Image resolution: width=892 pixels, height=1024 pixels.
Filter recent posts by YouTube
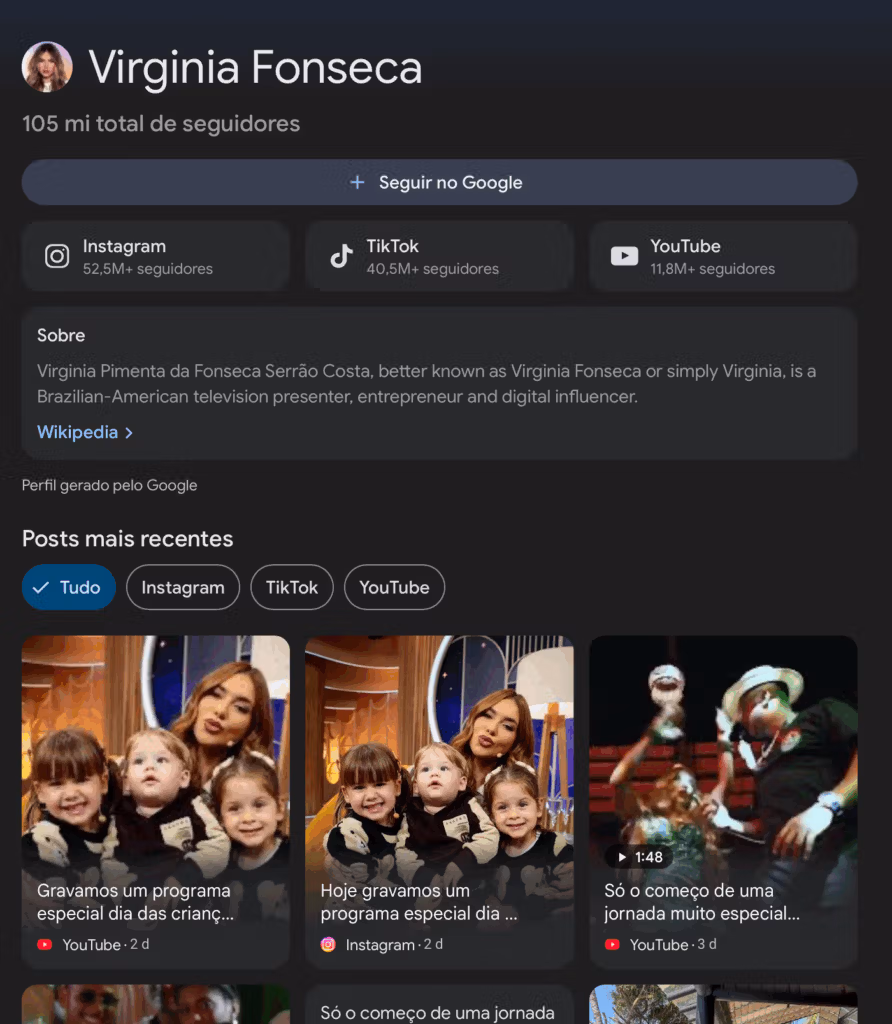(x=394, y=588)
